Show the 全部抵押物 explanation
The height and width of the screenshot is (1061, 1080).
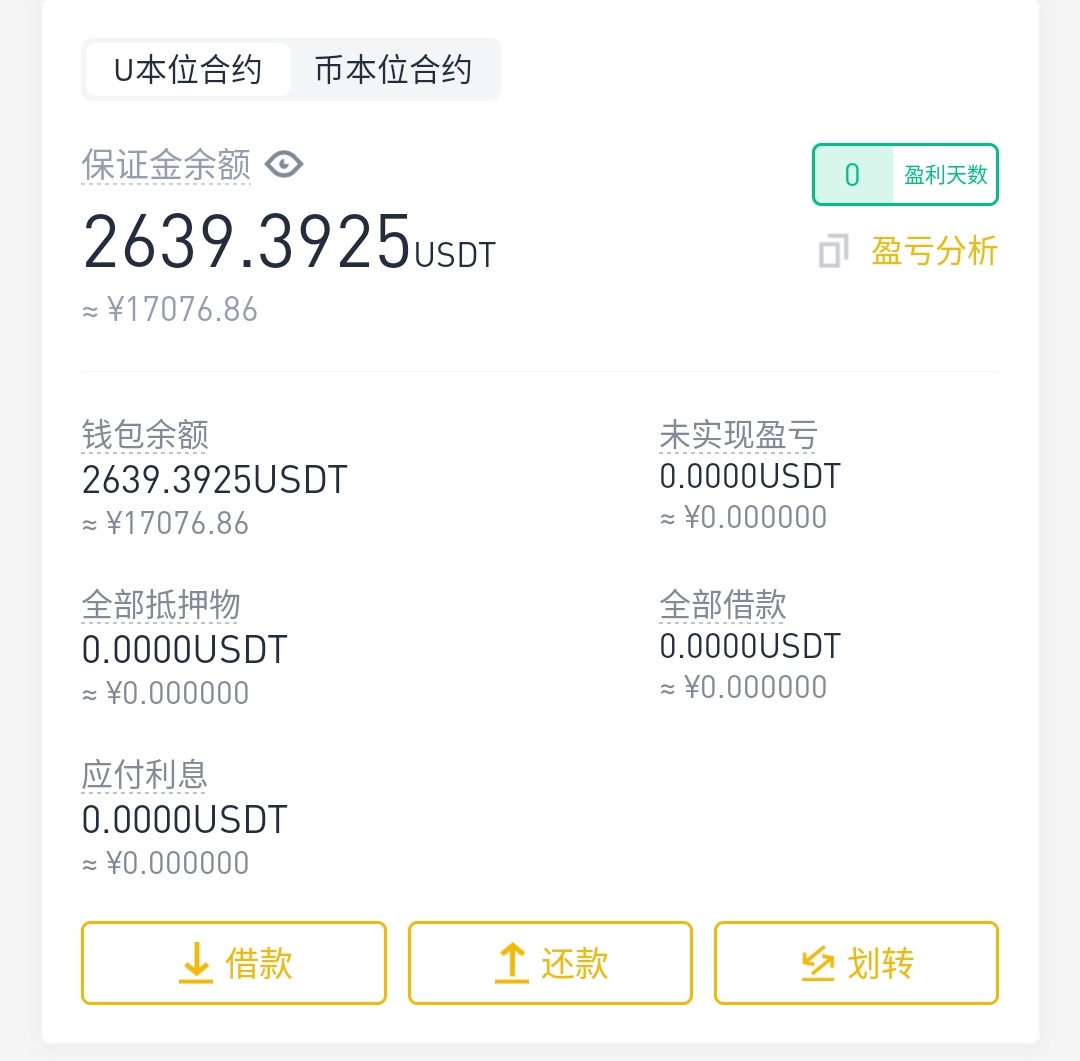(161, 605)
